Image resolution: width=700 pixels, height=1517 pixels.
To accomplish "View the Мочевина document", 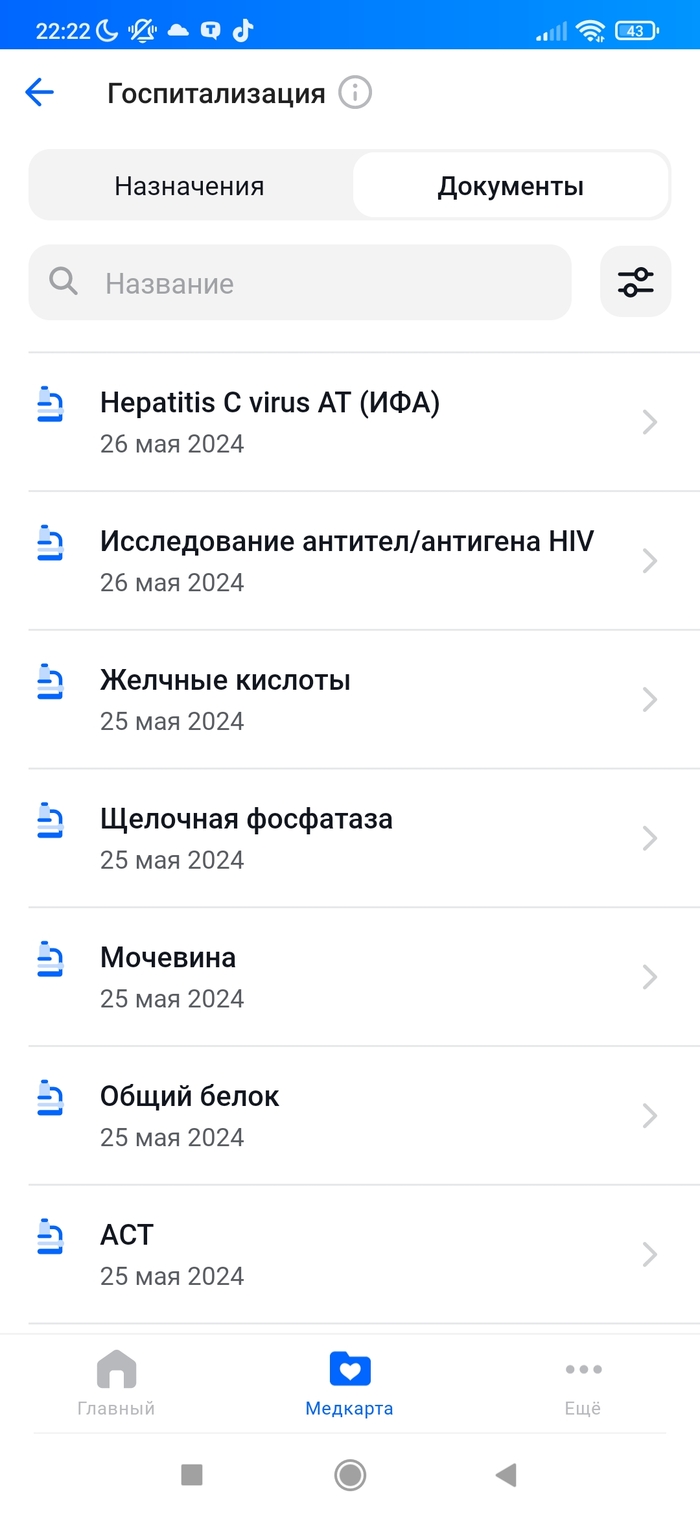I will [x=350, y=977].
